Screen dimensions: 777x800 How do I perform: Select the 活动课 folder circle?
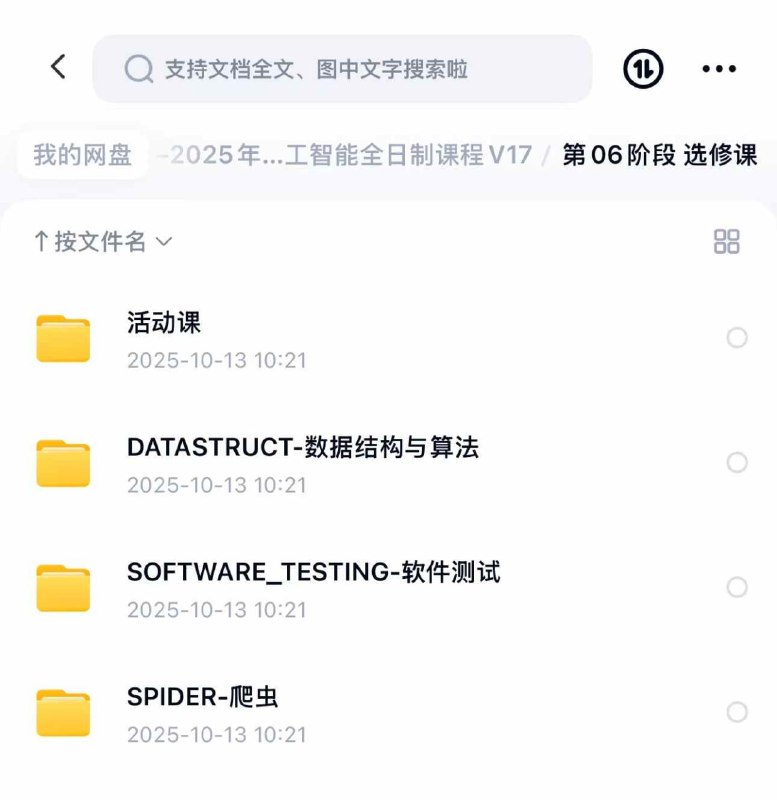[737, 338]
